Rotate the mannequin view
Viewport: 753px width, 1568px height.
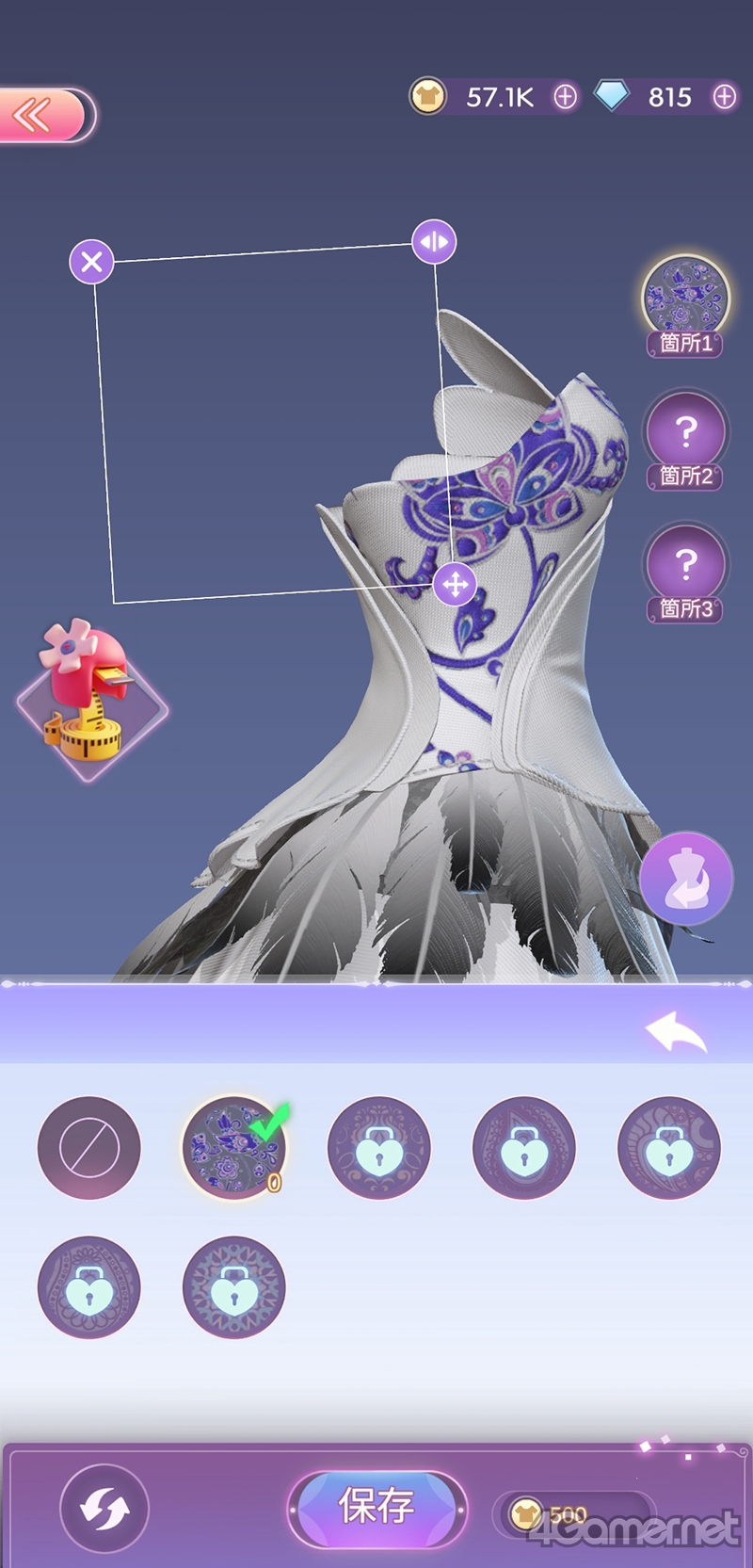[x=686, y=879]
